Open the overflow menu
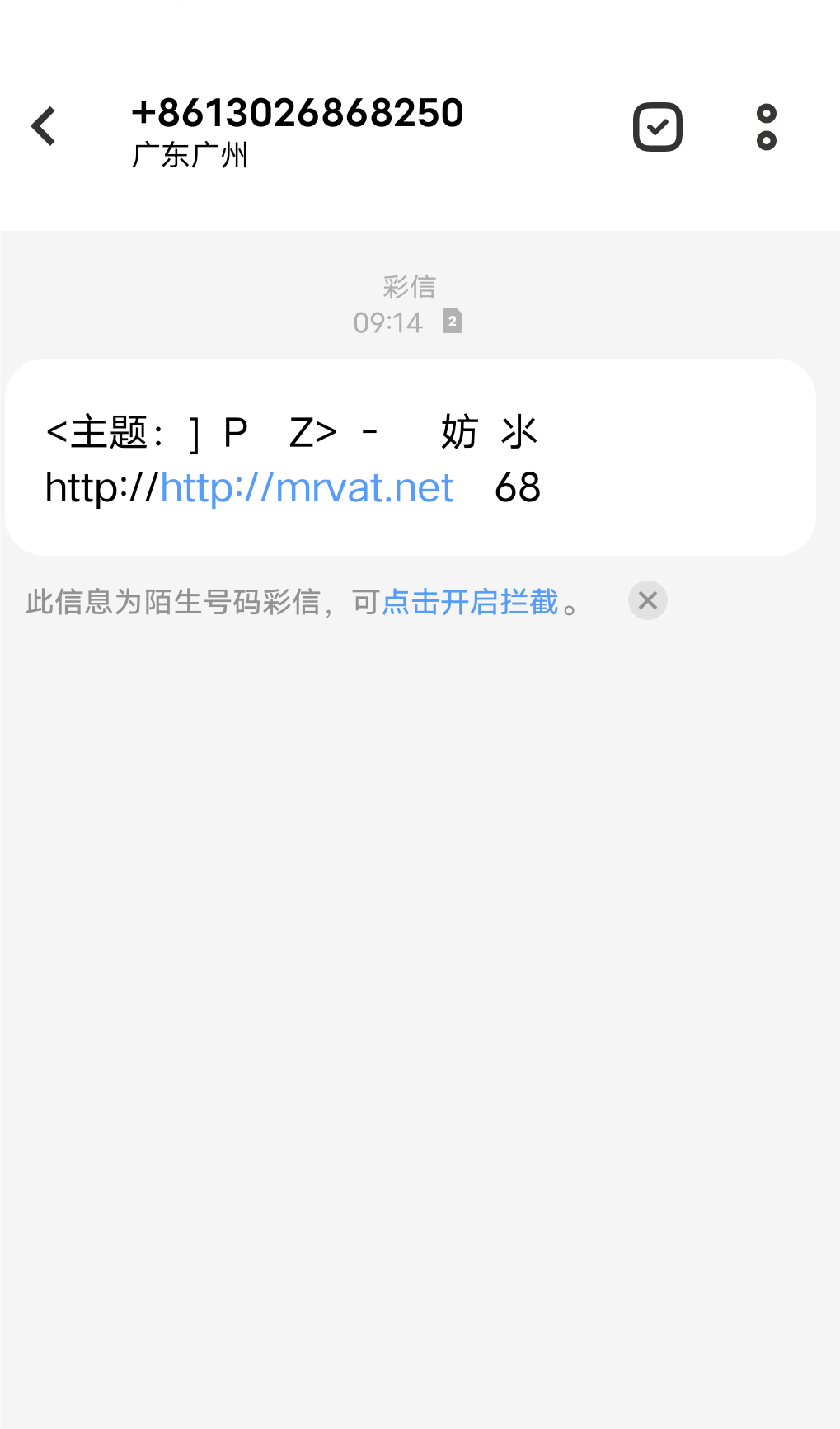The image size is (840, 1429). click(767, 127)
